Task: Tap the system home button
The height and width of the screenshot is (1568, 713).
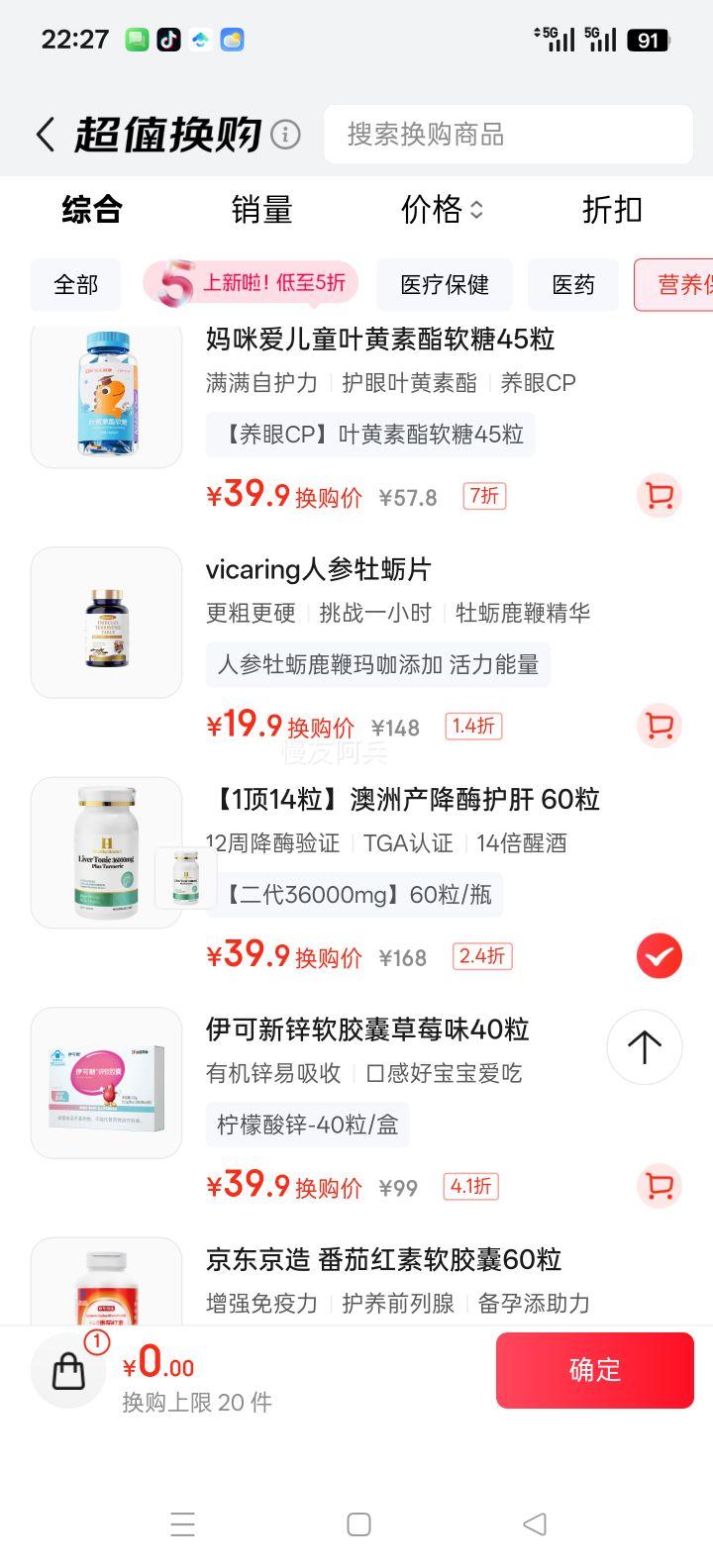Action: (358, 1524)
